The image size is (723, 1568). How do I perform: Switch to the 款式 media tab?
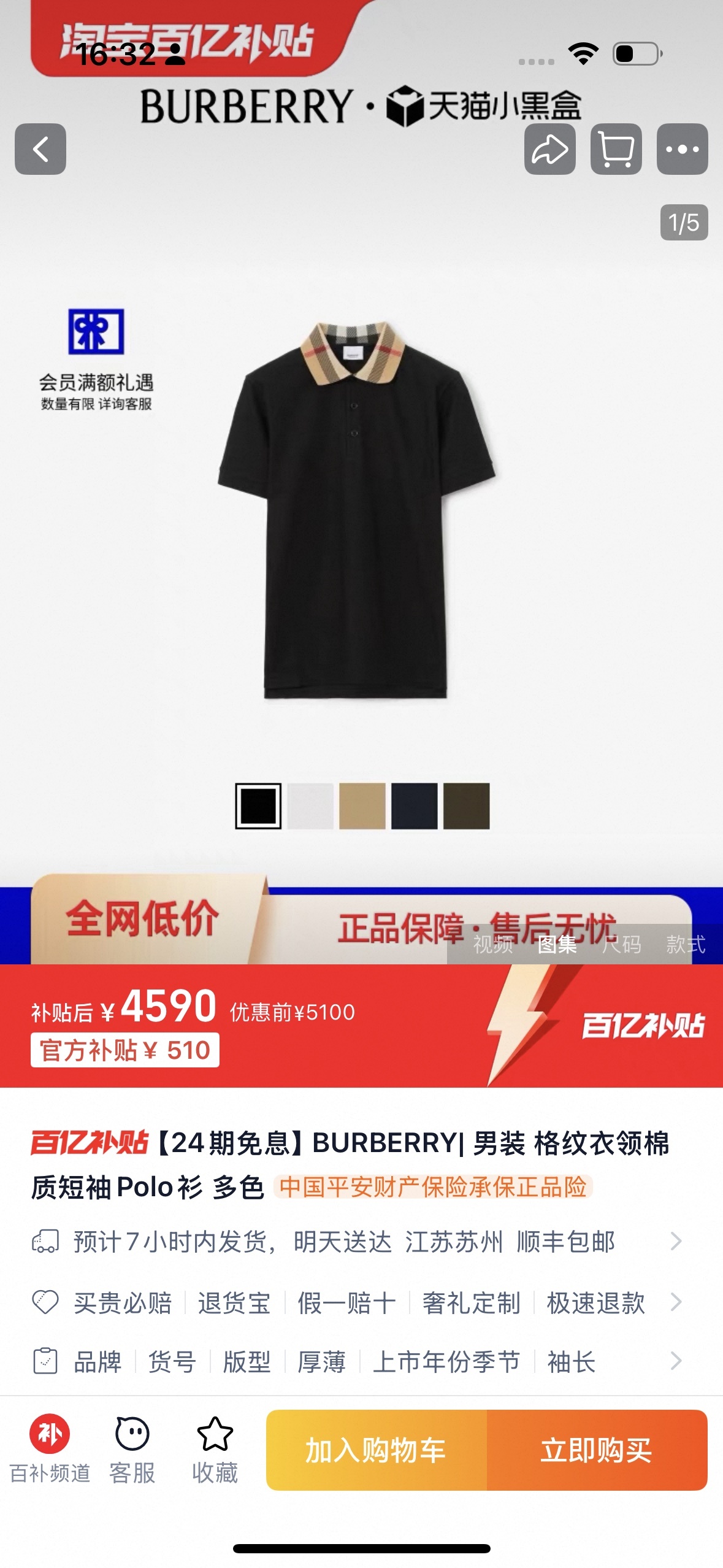pyautogui.click(x=686, y=944)
